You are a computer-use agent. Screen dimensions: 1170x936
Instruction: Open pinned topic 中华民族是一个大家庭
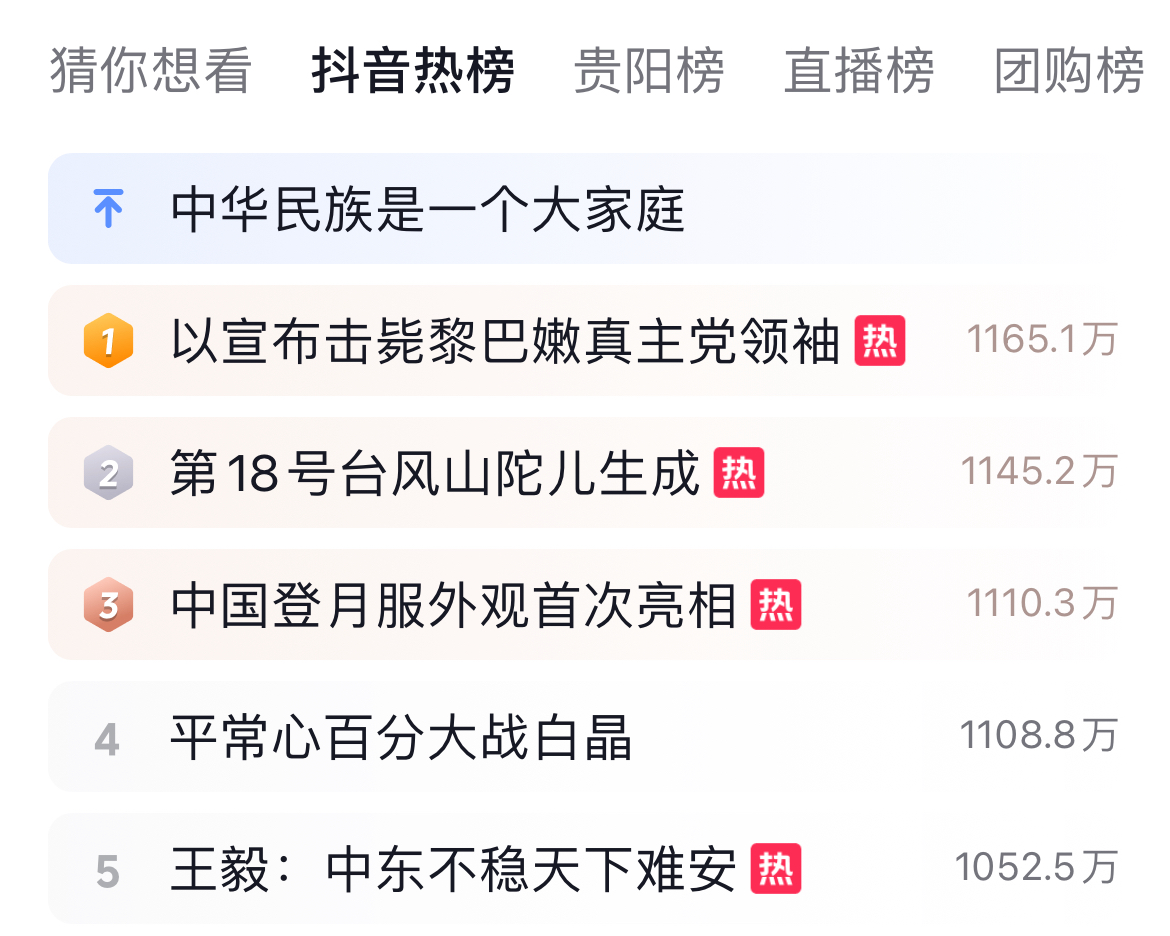(428, 210)
